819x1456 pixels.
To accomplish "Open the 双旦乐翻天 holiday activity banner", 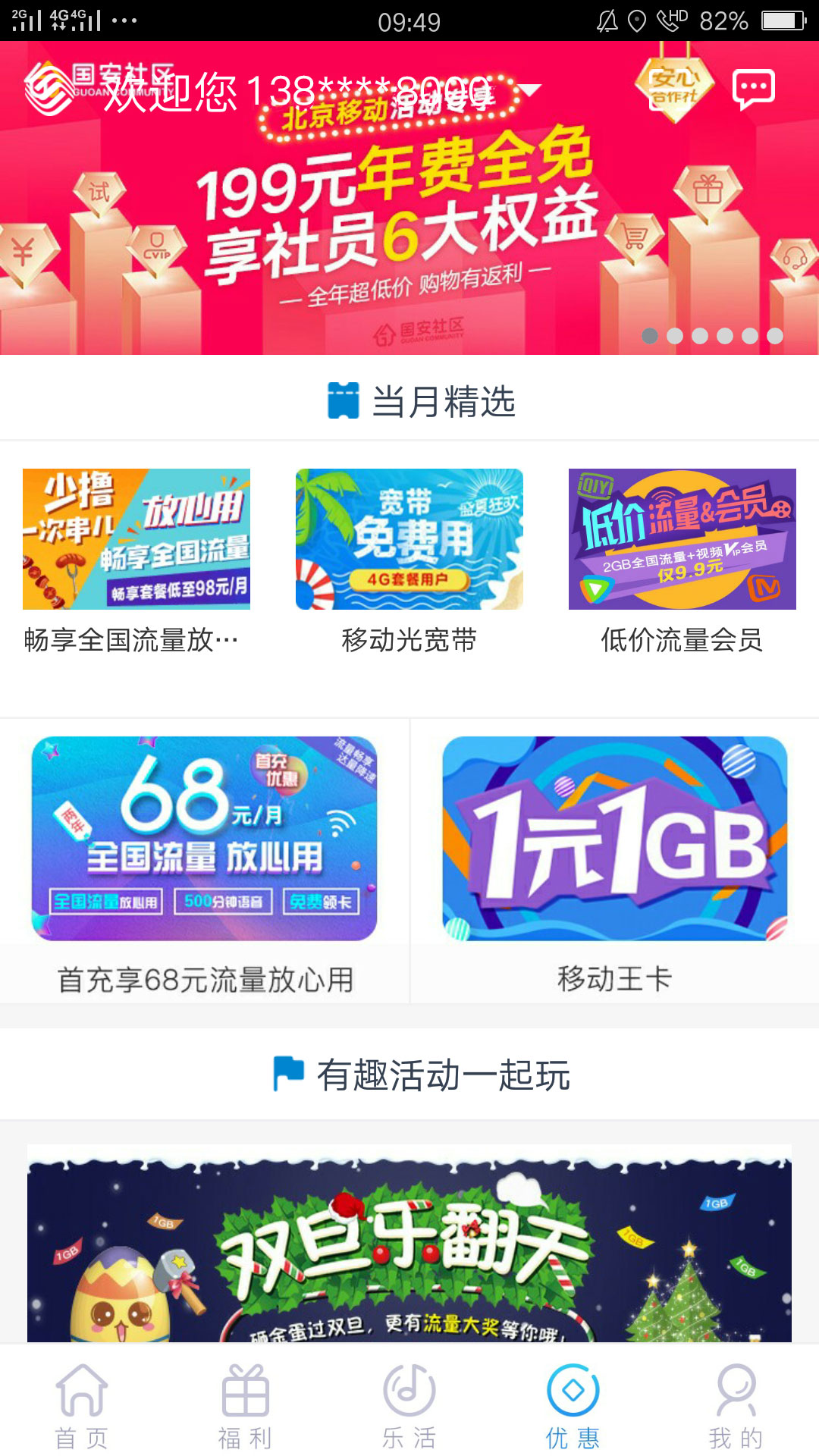I will [x=409, y=1251].
